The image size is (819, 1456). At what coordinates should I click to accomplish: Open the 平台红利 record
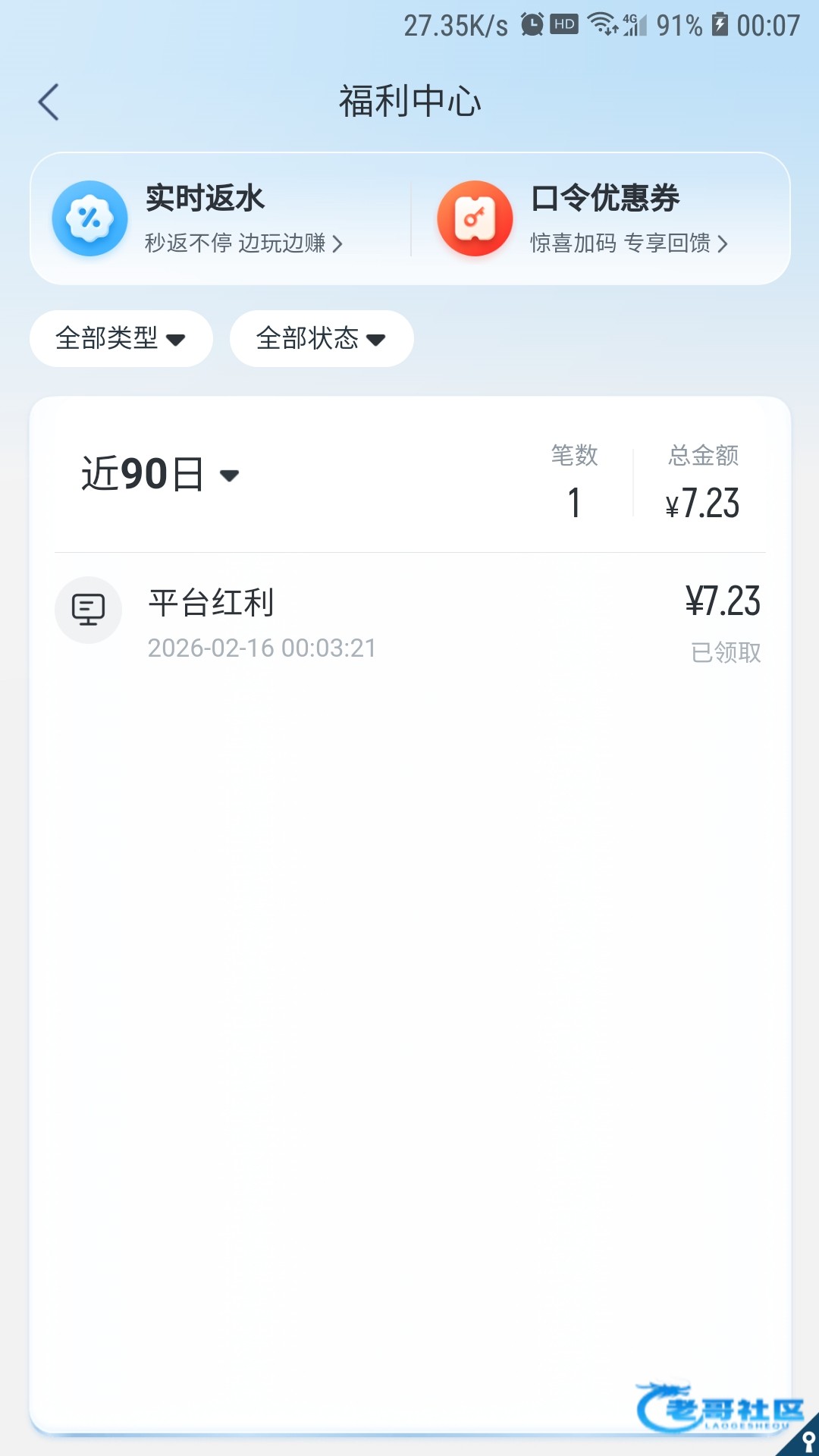(x=409, y=622)
